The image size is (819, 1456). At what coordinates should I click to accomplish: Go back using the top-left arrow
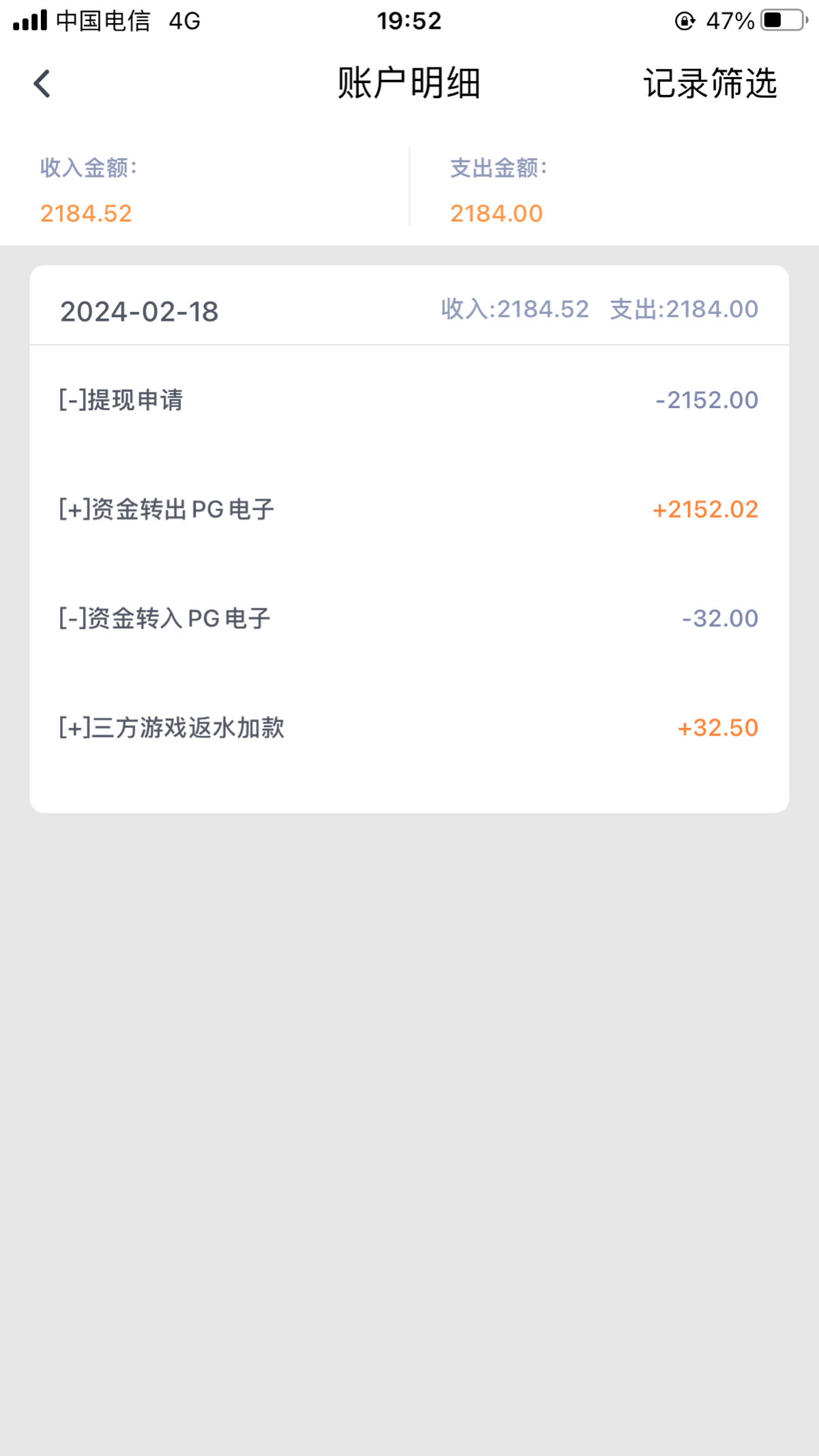click(x=42, y=84)
